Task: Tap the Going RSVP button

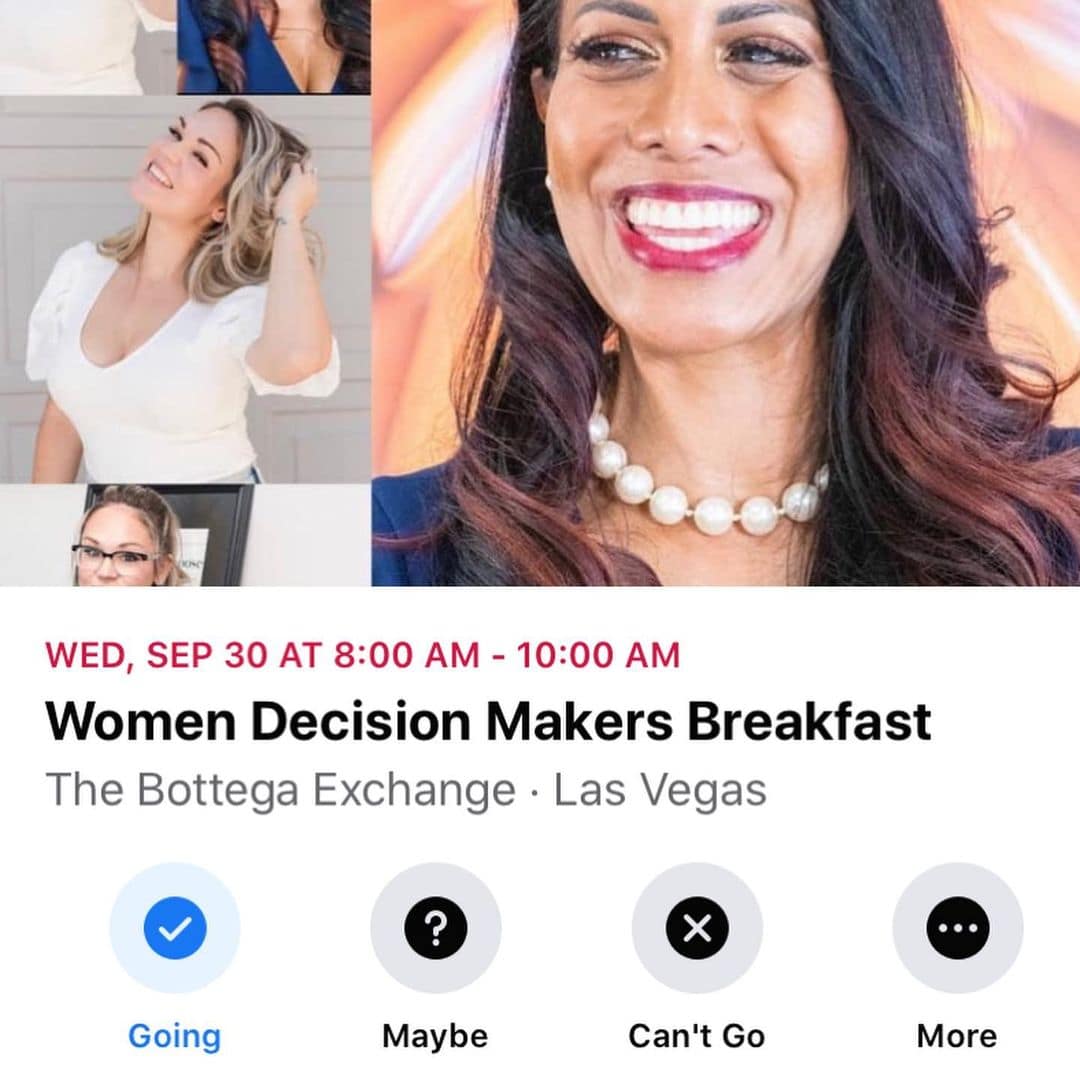Action: point(175,928)
